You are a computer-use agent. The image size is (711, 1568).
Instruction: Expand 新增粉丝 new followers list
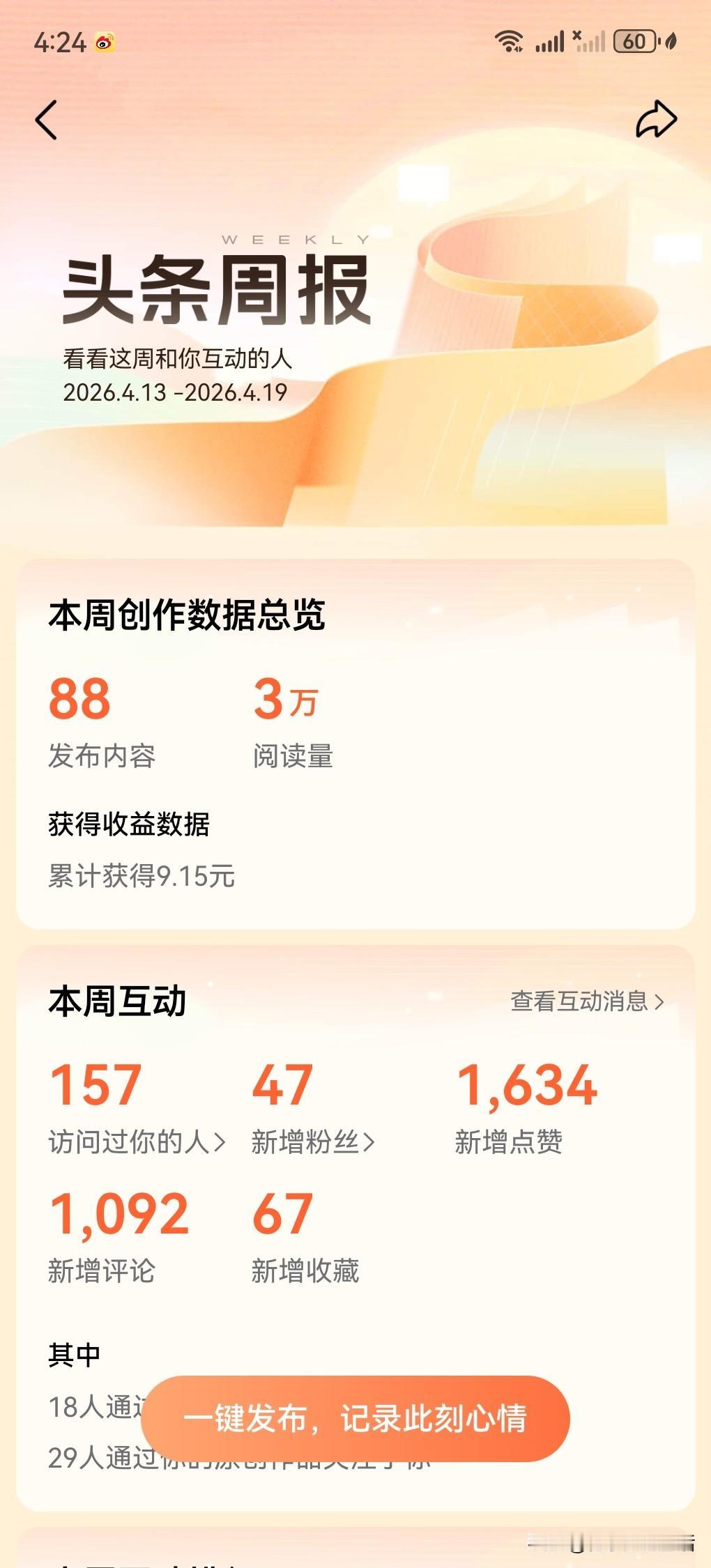[x=311, y=1141]
